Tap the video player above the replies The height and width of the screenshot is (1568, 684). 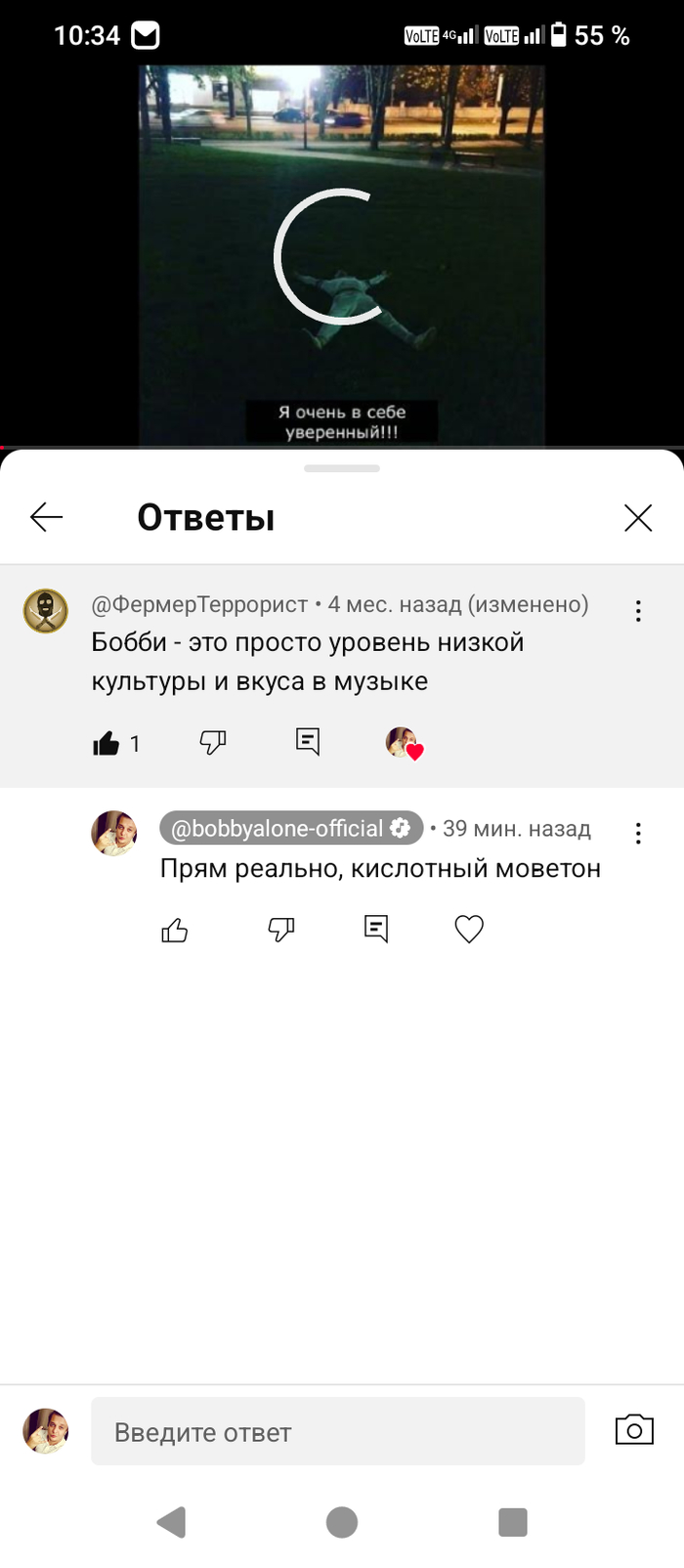(341, 254)
